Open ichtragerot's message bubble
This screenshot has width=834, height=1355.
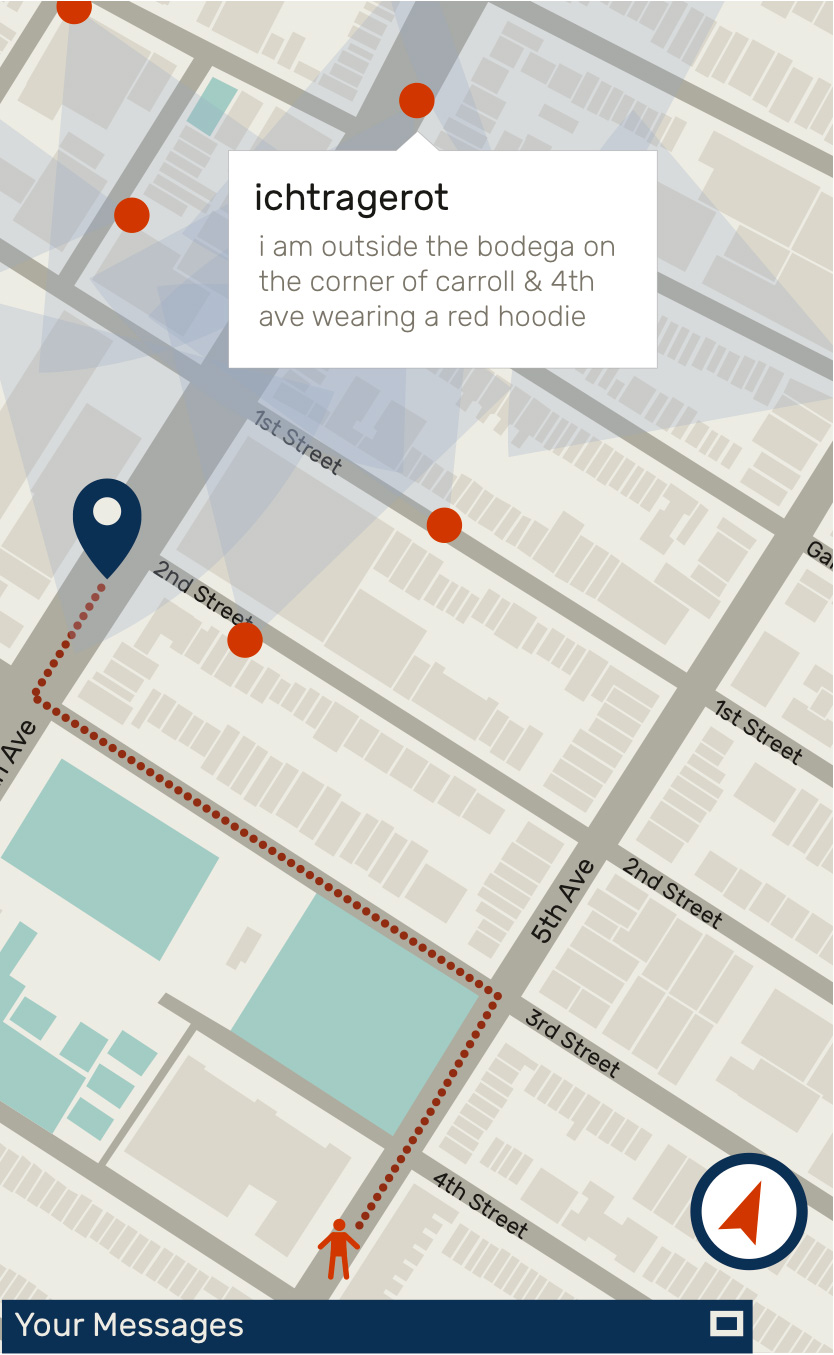(442, 260)
